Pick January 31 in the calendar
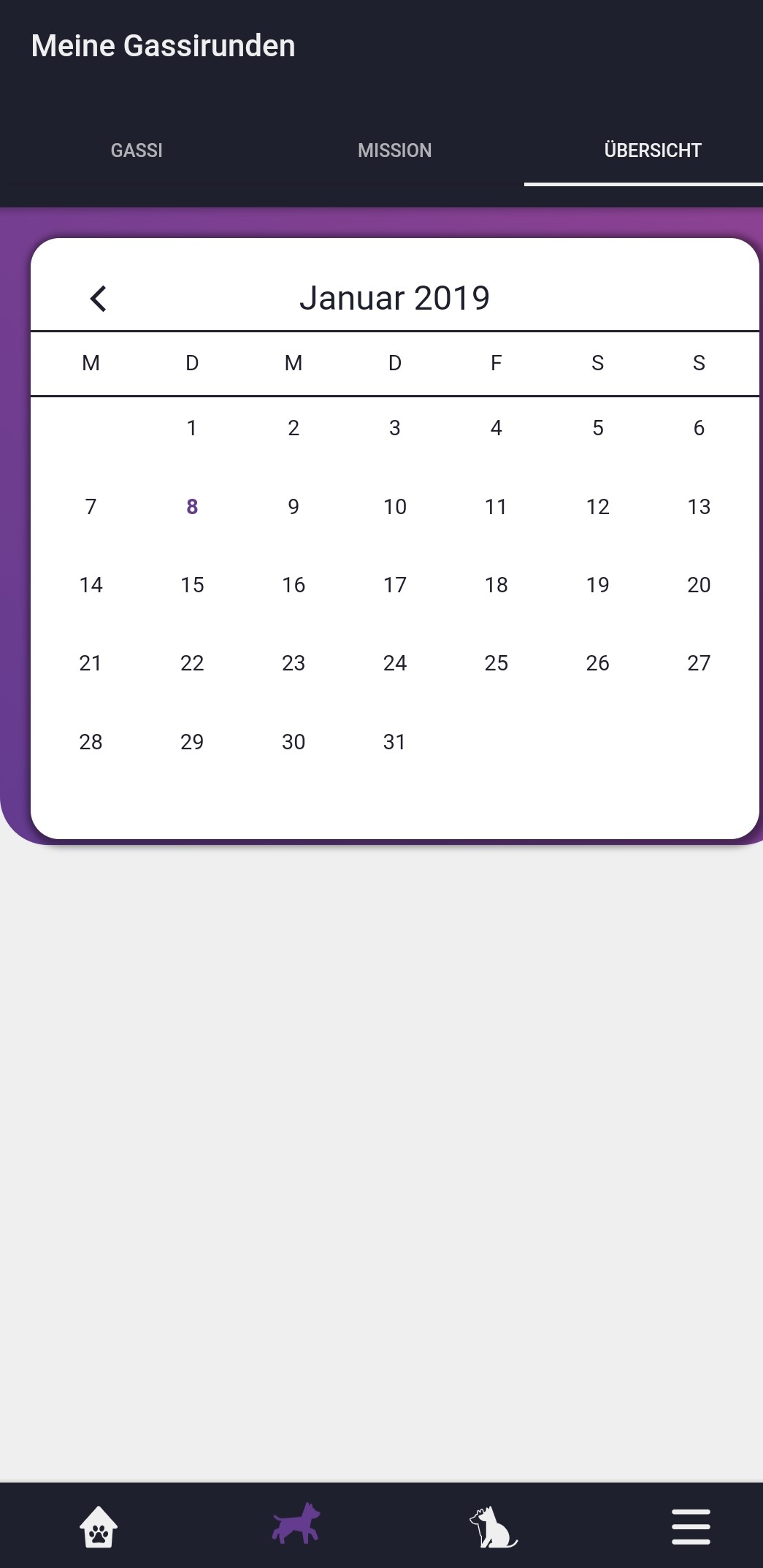Viewport: 763px width, 1568px height. (394, 742)
